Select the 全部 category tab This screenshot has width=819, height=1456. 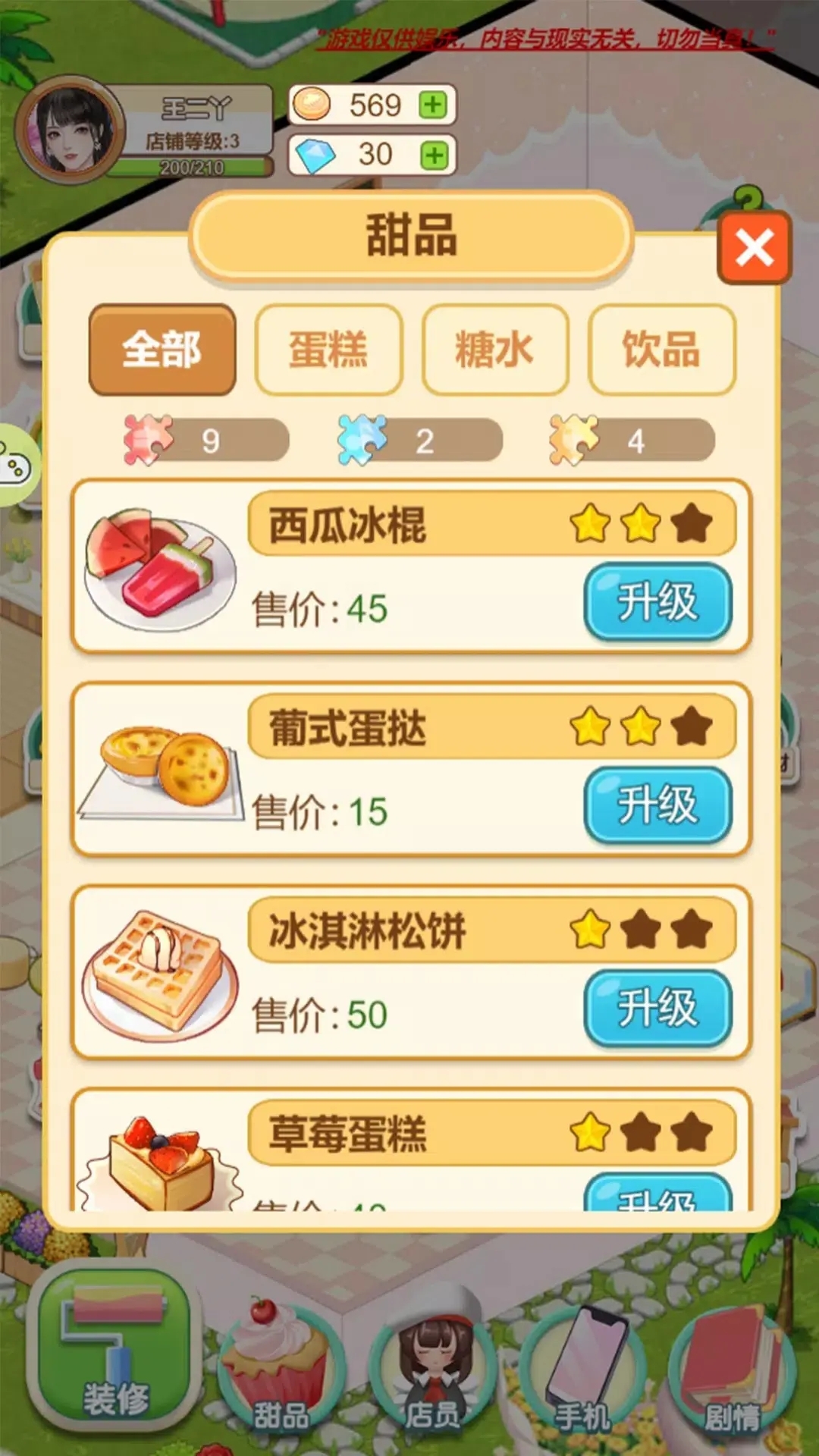click(x=162, y=347)
